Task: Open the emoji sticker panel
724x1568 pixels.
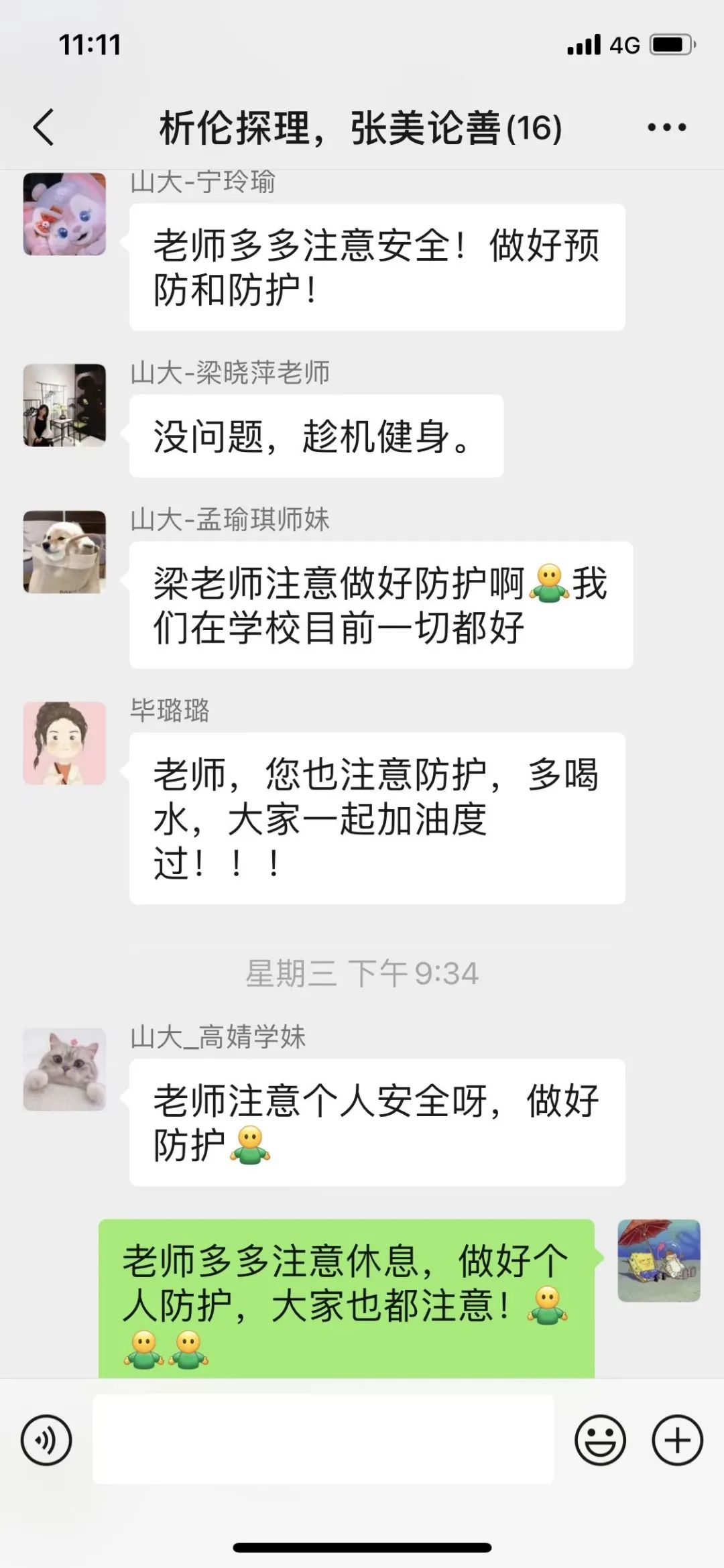Action: [600, 1440]
